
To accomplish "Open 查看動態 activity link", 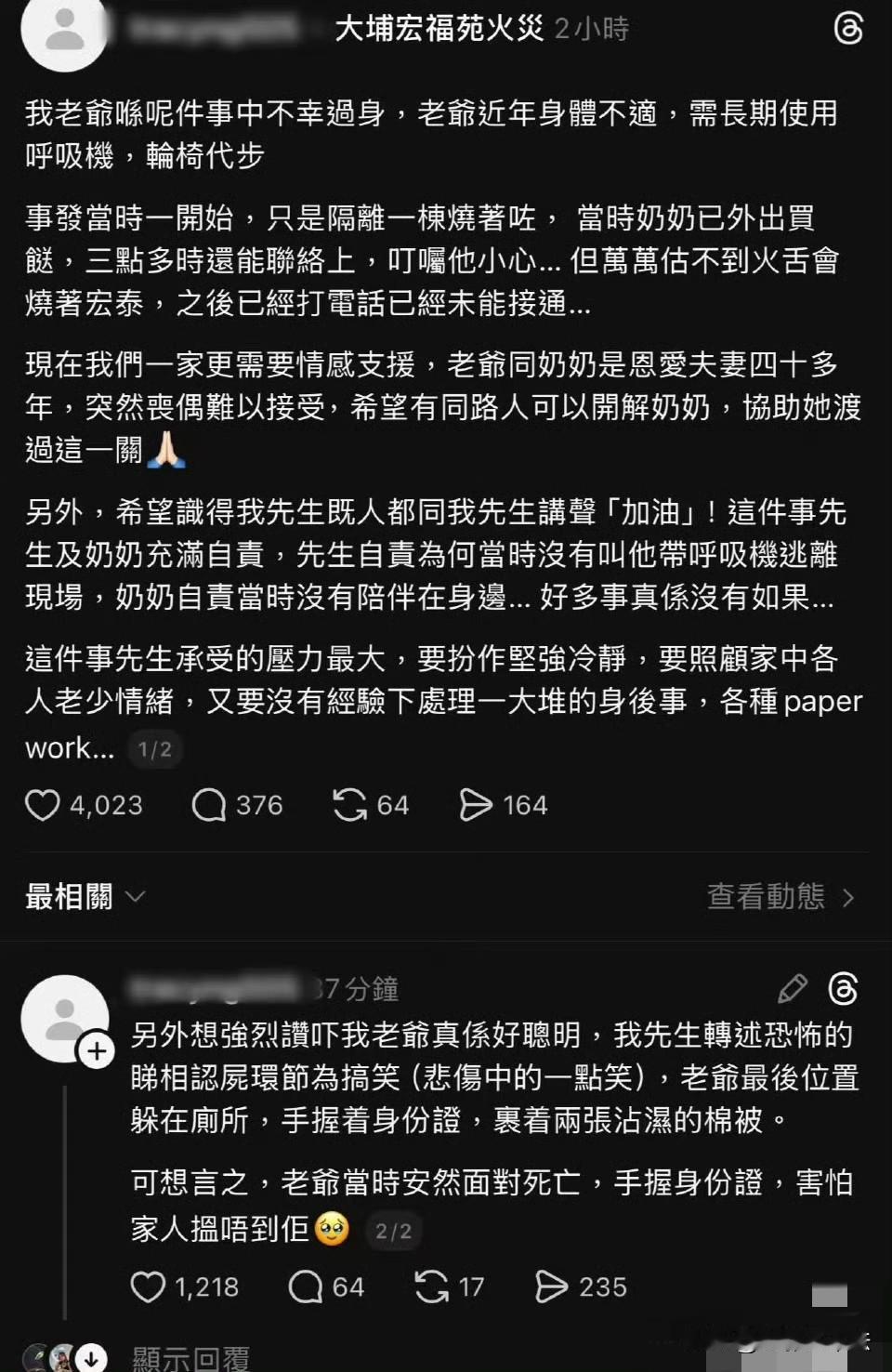I will pos(770,896).
